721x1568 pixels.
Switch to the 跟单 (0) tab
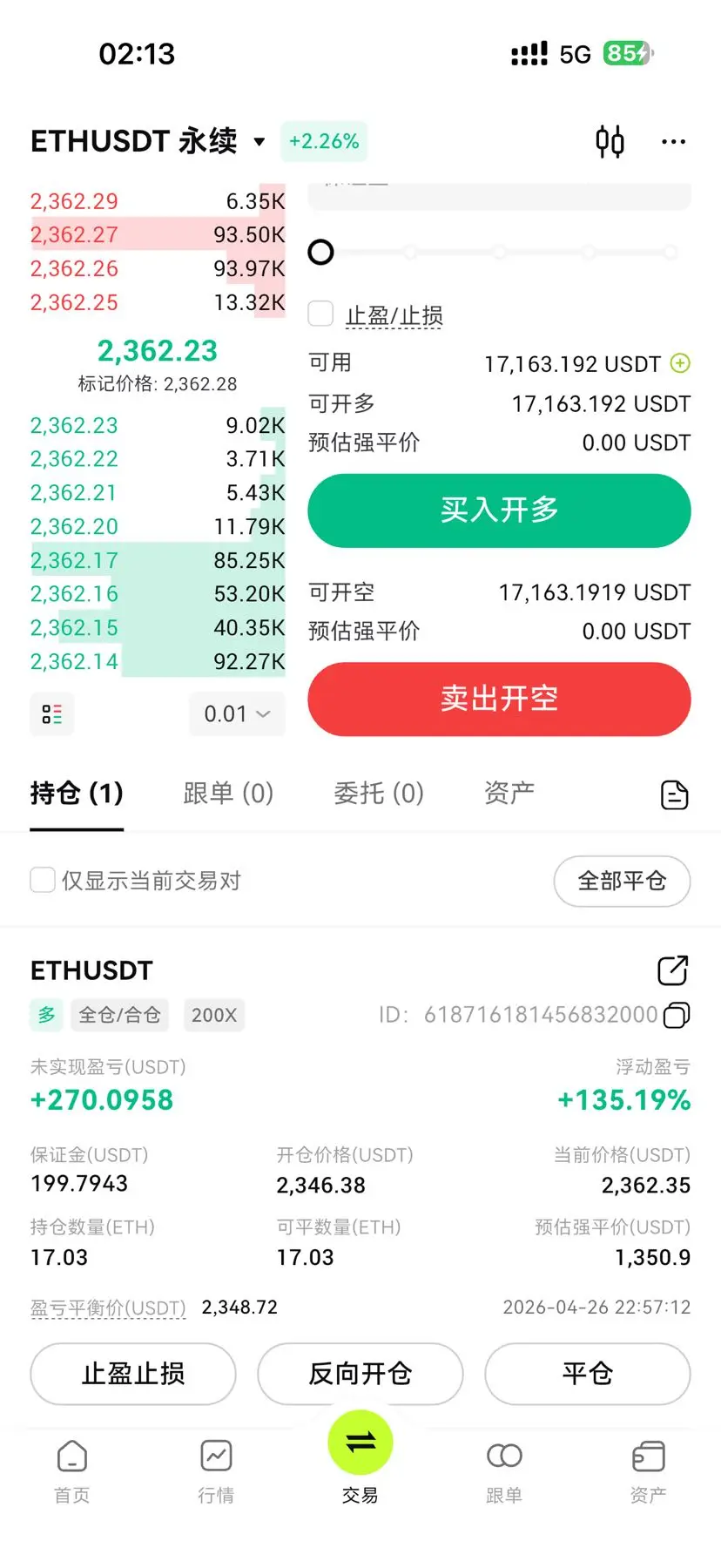[x=228, y=794]
